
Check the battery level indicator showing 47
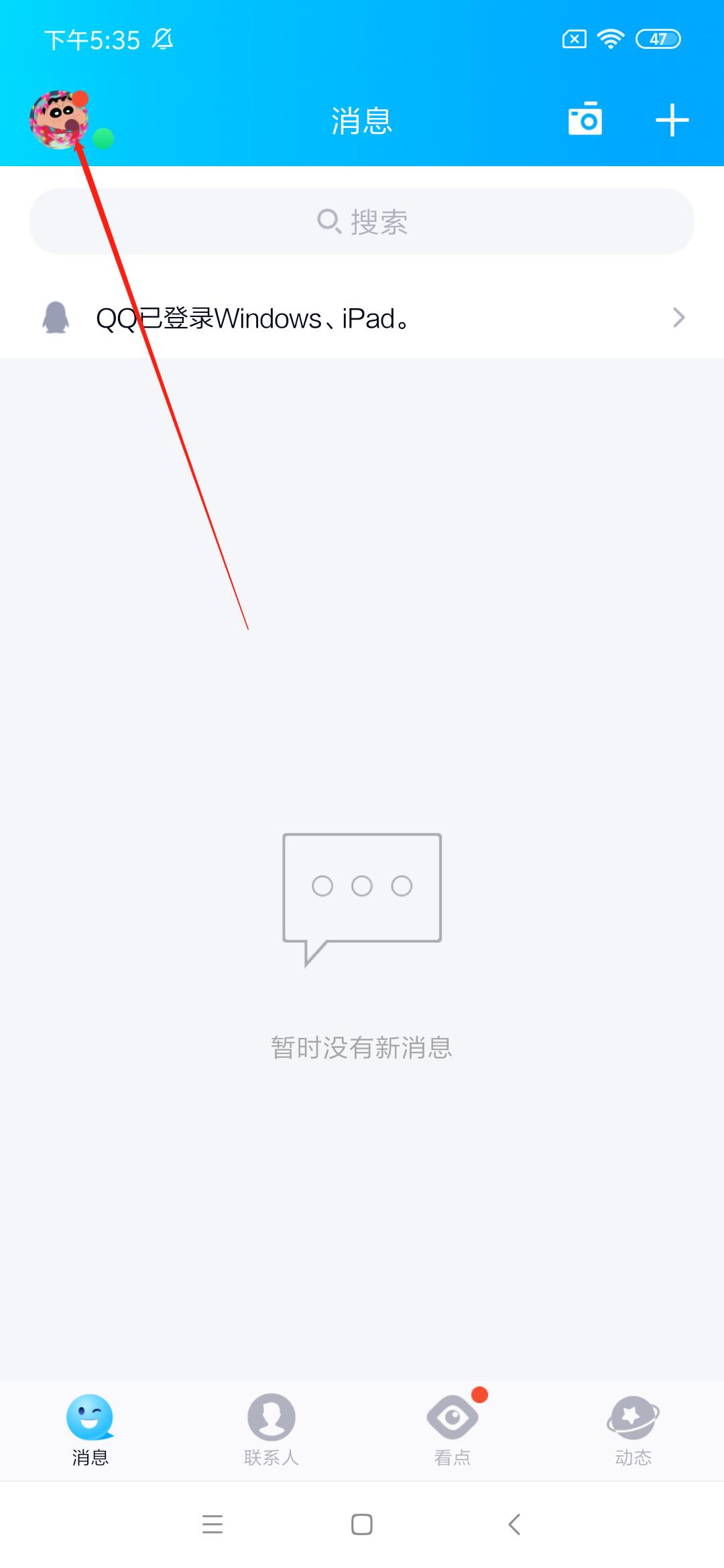(659, 40)
